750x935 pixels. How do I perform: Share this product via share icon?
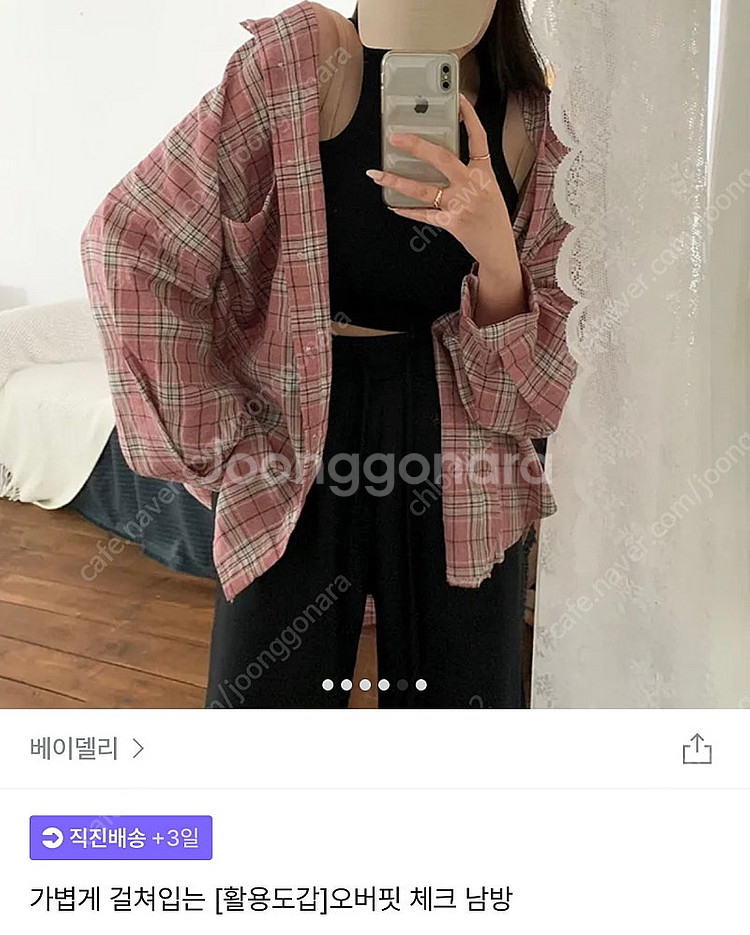[696, 749]
